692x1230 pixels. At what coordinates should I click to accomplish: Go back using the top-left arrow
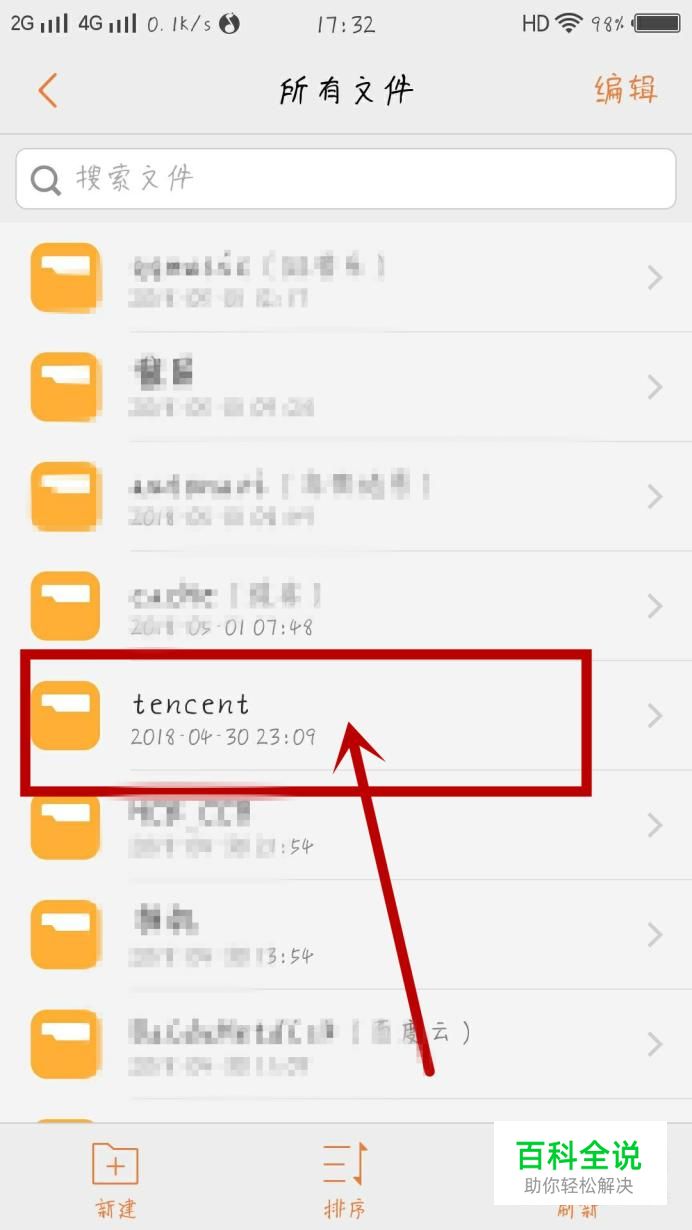click(47, 90)
